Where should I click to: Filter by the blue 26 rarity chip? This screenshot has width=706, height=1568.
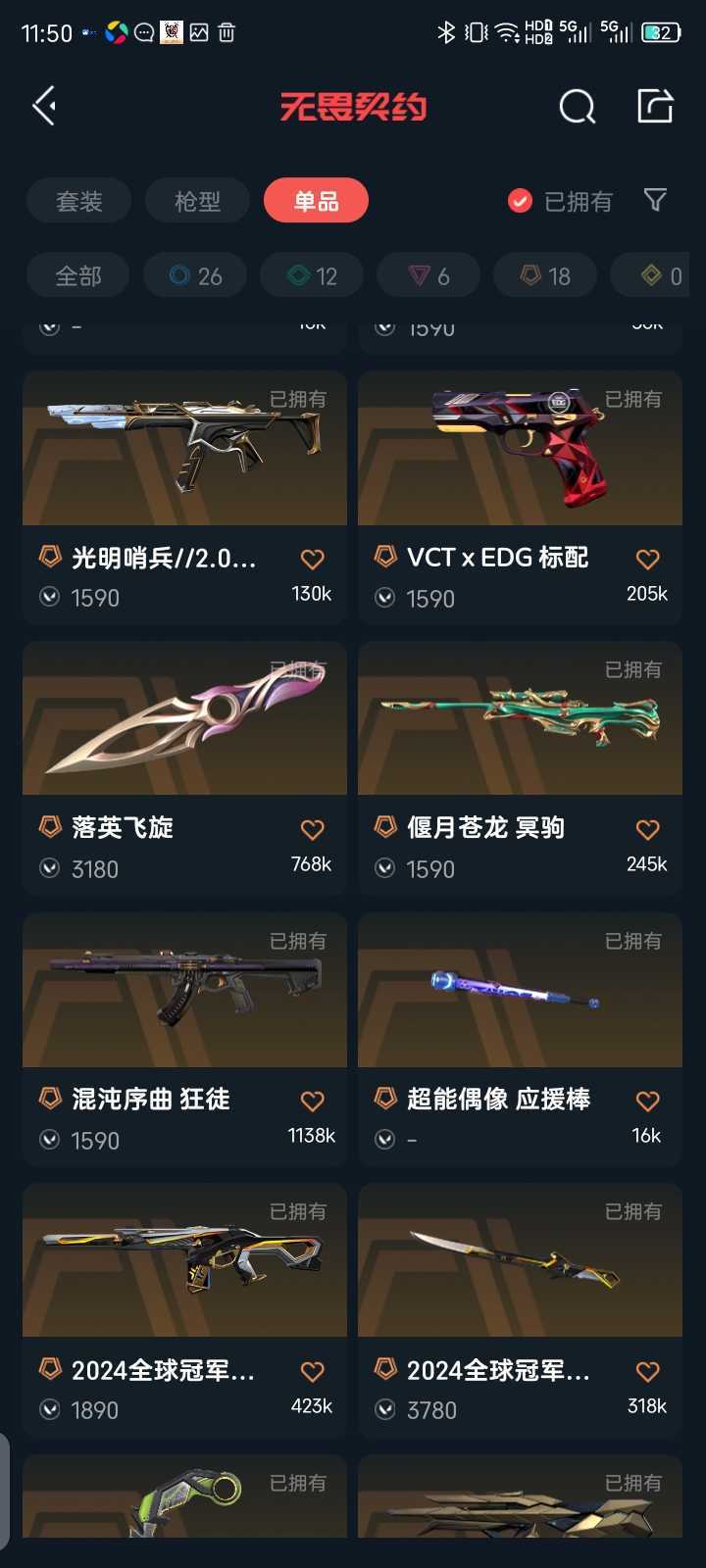(x=195, y=276)
